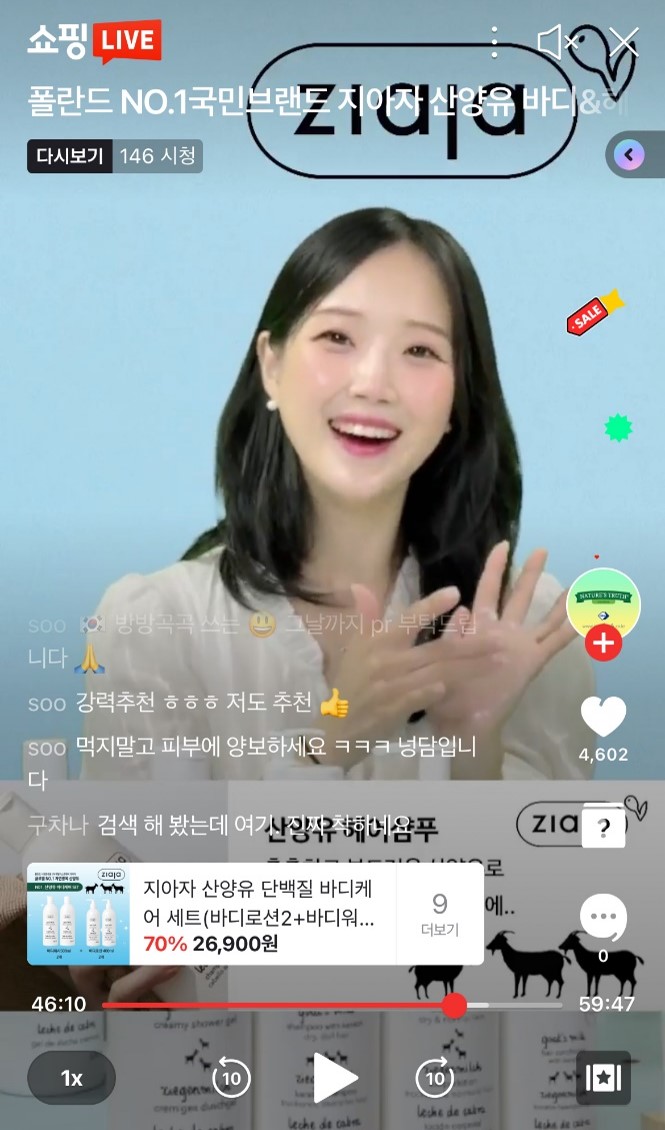Screen dimensions: 665x1130
Task: Unmute the live stream audio
Action: click(557, 42)
